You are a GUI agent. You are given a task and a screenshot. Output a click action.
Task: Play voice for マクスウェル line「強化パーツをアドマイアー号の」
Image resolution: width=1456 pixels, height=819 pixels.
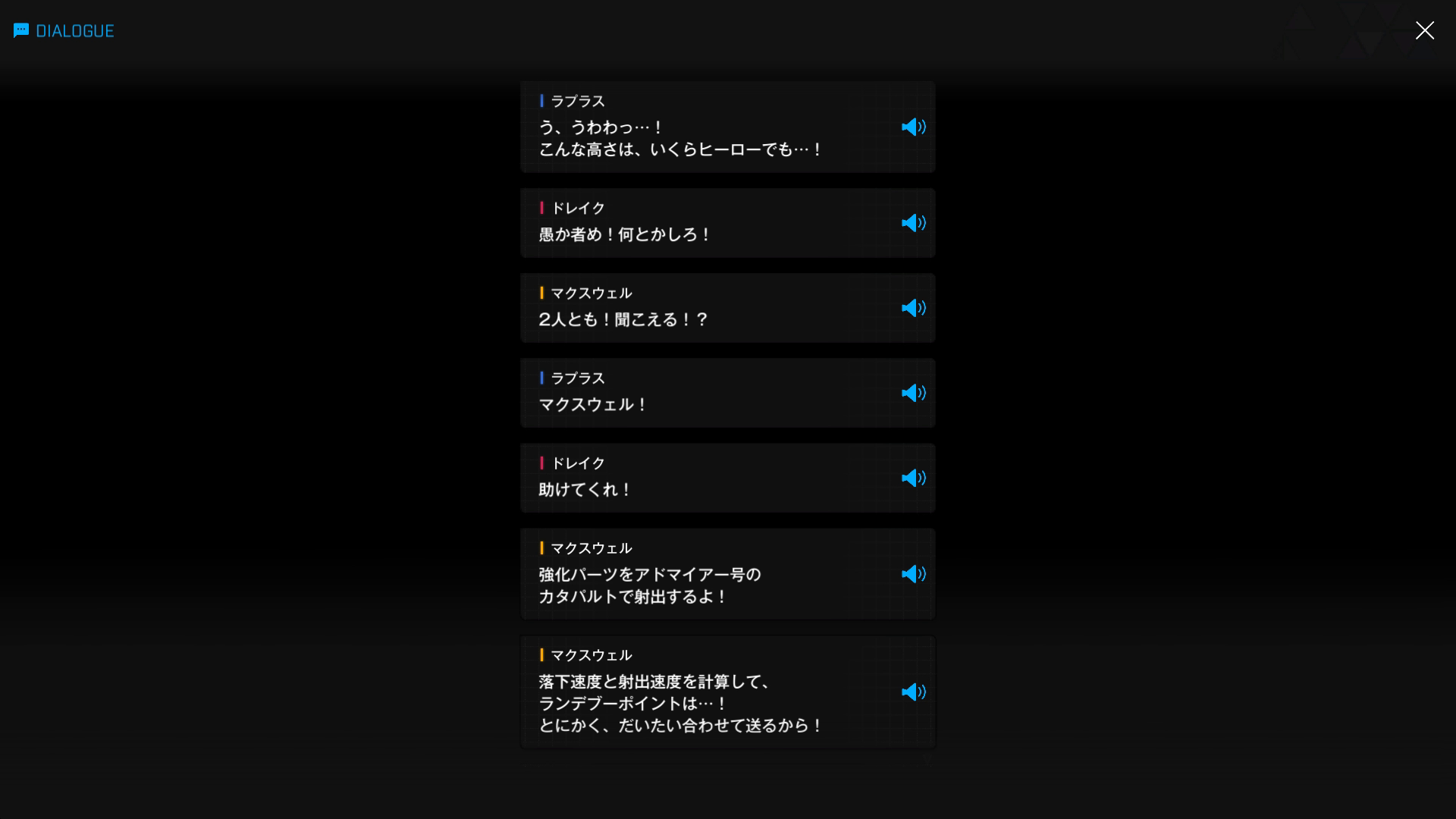coord(913,574)
